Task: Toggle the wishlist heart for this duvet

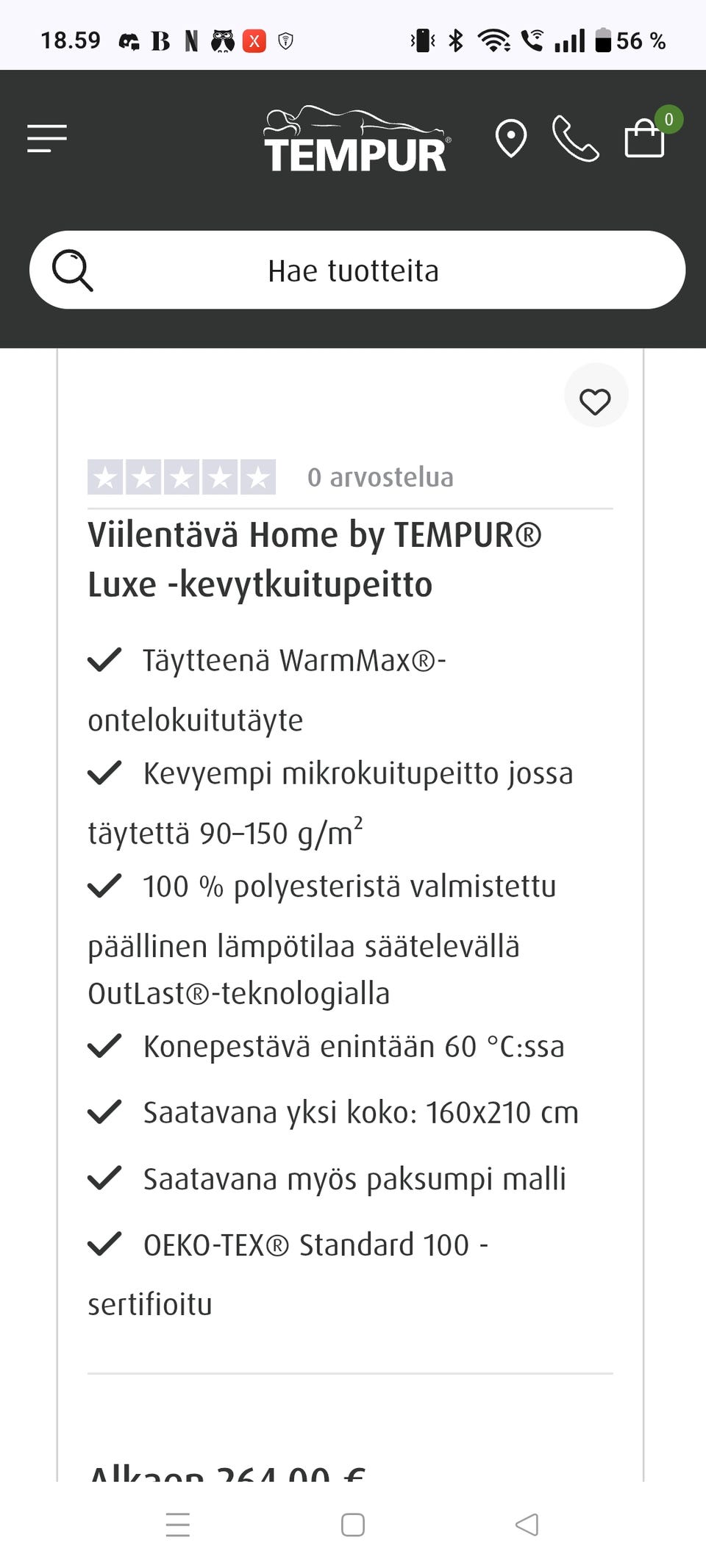Action: (x=595, y=401)
